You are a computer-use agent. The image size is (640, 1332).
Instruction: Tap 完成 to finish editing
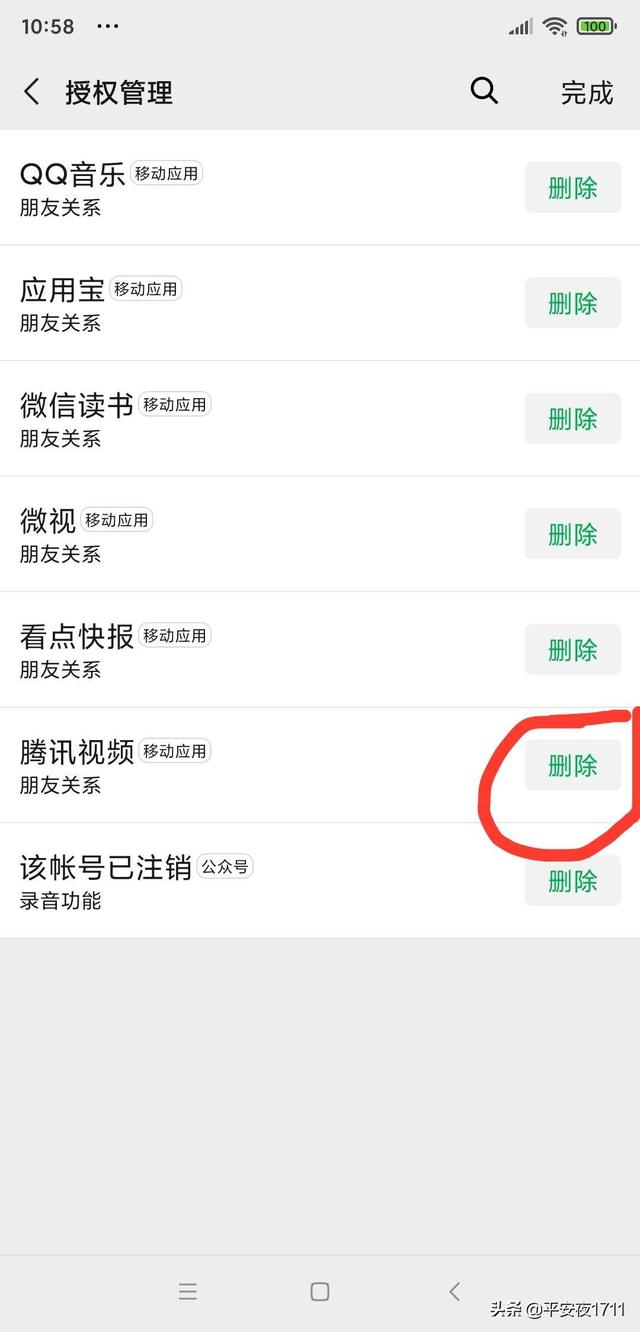[x=586, y=93]
